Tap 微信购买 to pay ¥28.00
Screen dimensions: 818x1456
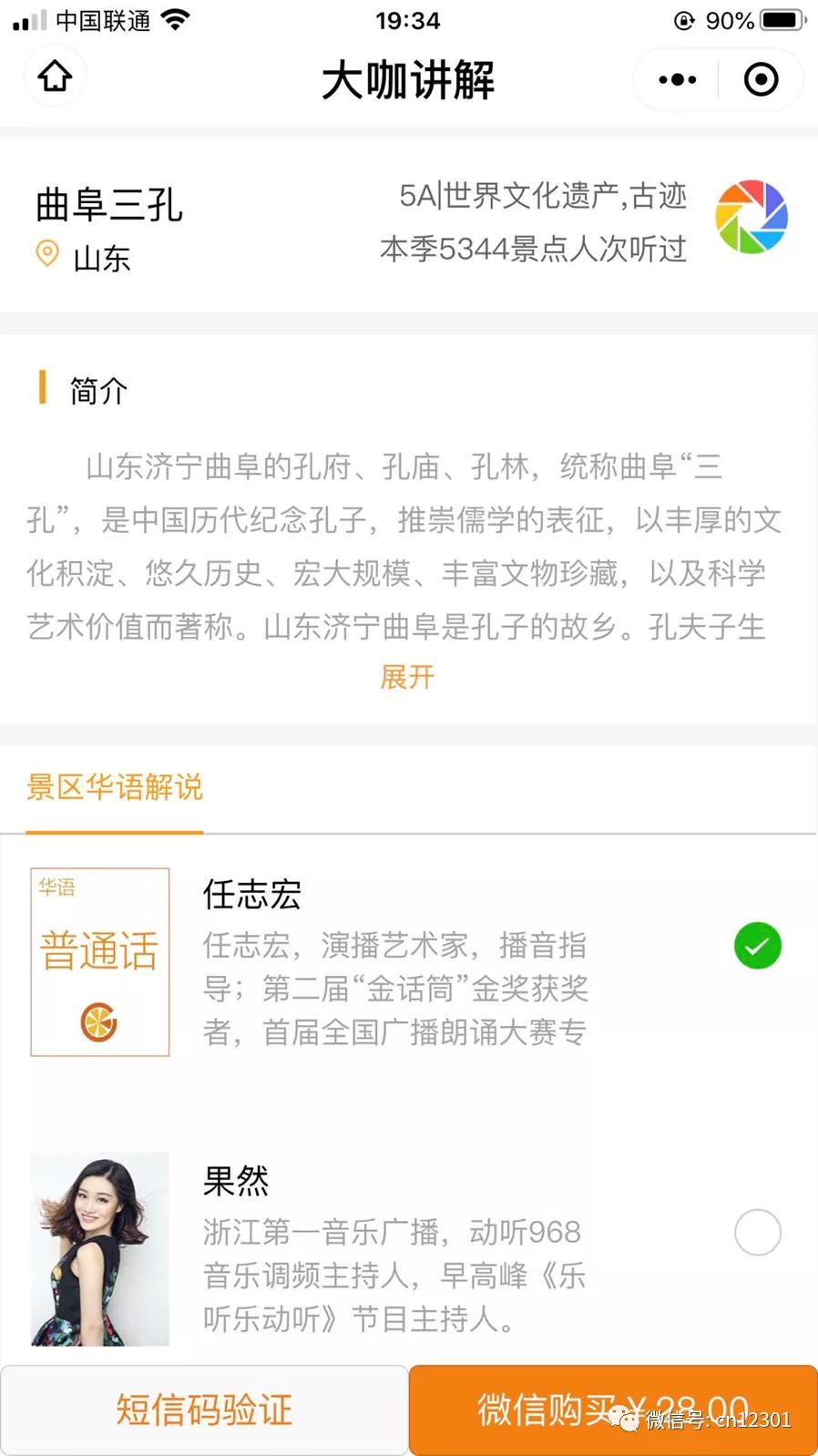[612, 1410]
